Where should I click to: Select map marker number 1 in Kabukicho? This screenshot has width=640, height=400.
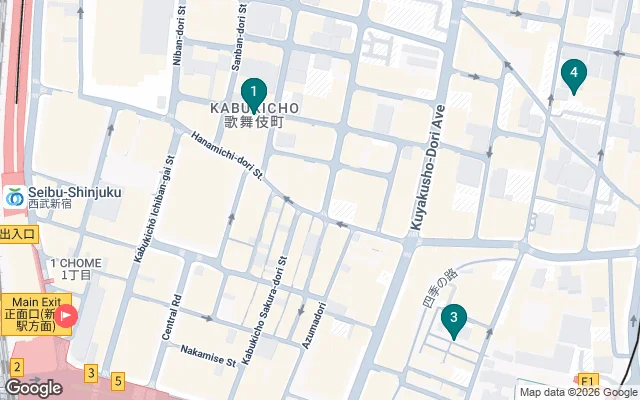tap(254, 95)
